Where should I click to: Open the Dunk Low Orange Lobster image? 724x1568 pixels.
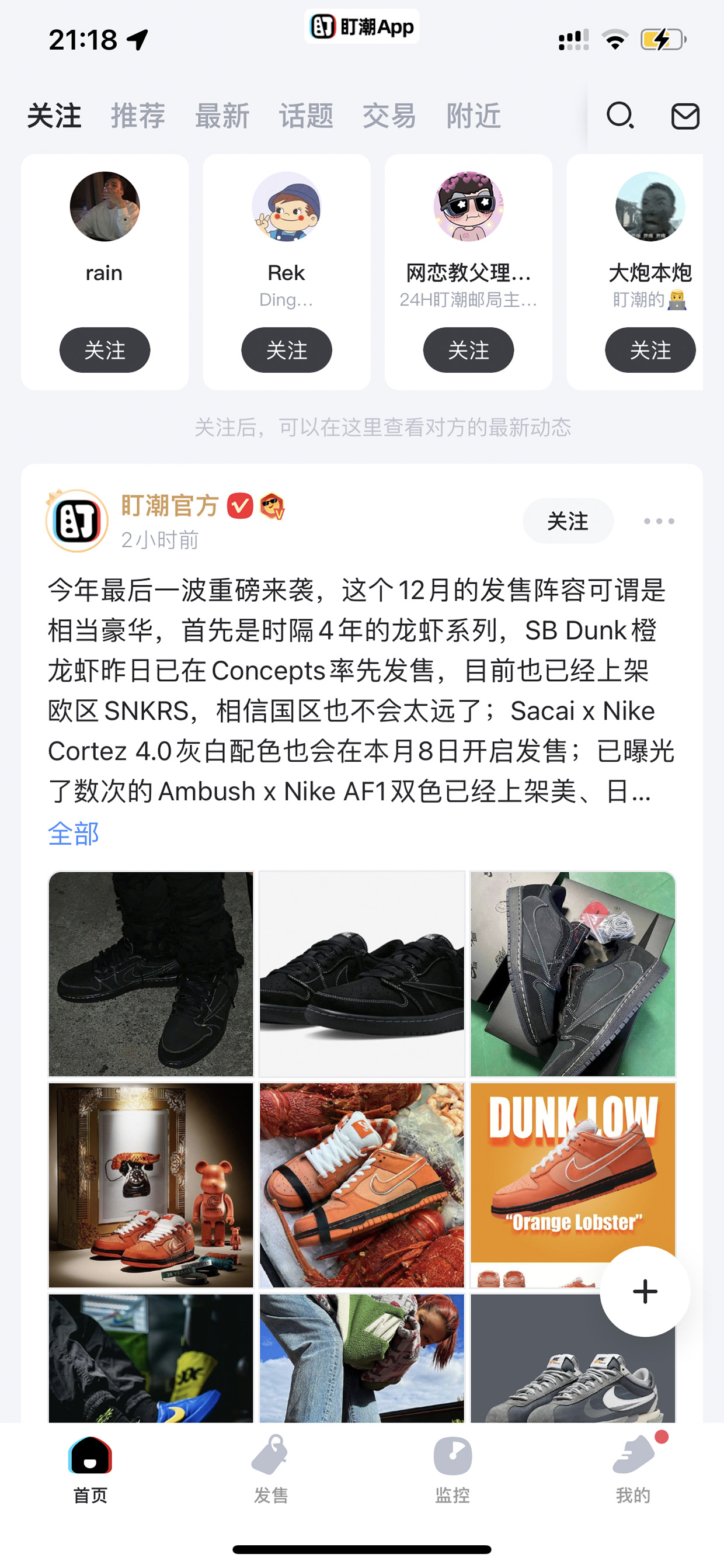[x=573, y=1185]
